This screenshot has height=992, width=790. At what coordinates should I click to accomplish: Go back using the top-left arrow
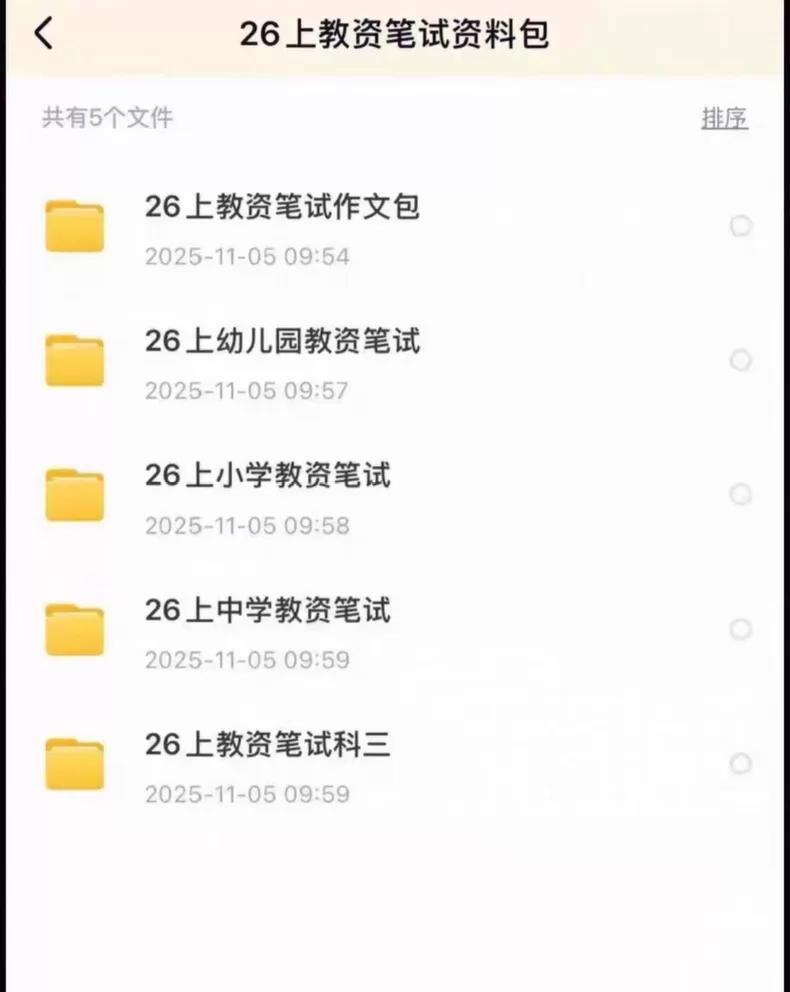coord(44,33)
